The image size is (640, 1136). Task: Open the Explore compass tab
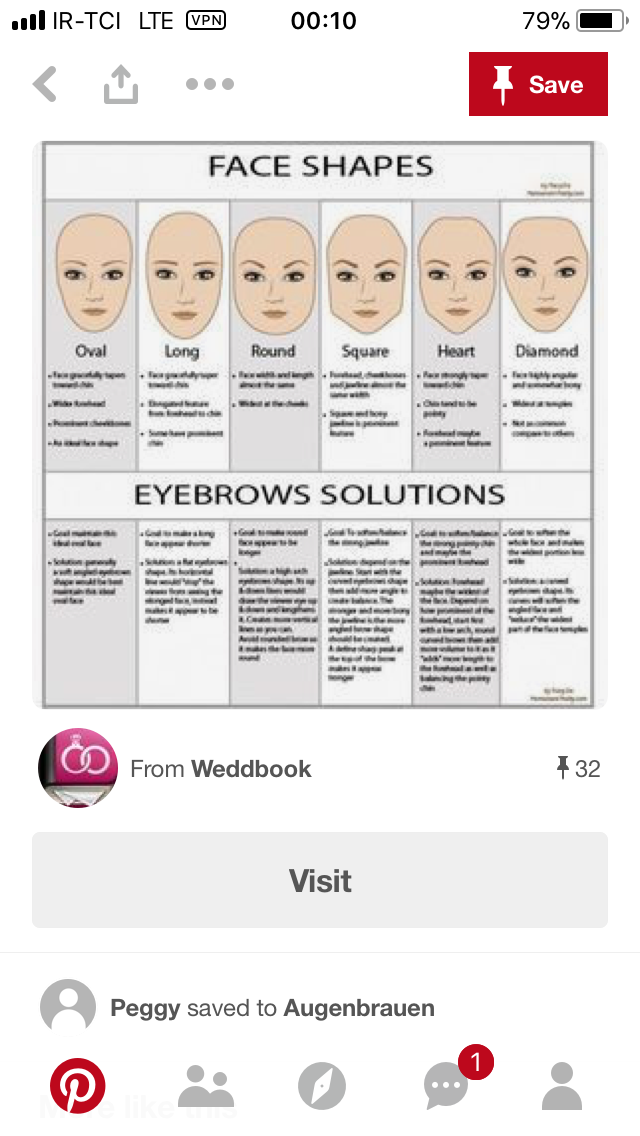click(322, 1085)
